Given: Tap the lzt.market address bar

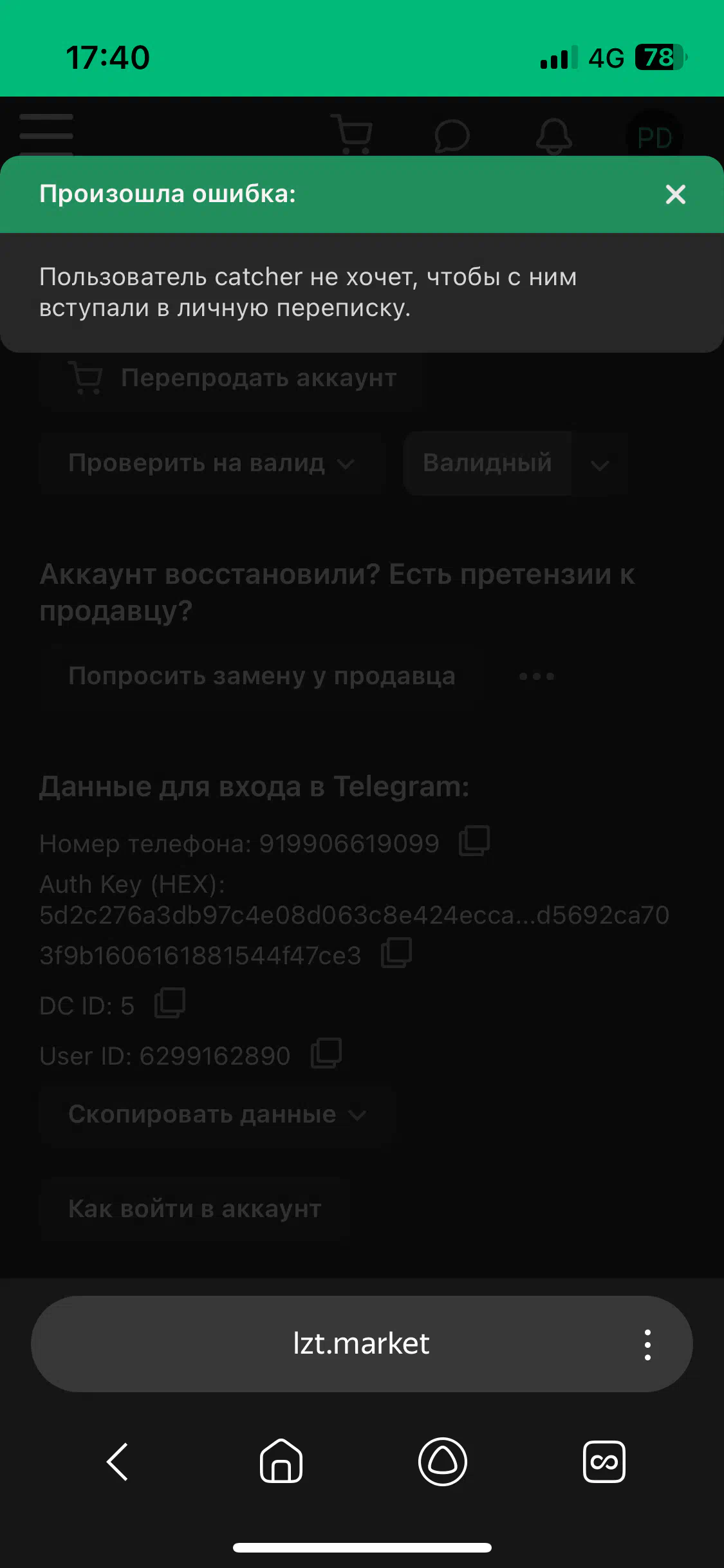Looking at the screenshot, I should [x=362, y=1344].
